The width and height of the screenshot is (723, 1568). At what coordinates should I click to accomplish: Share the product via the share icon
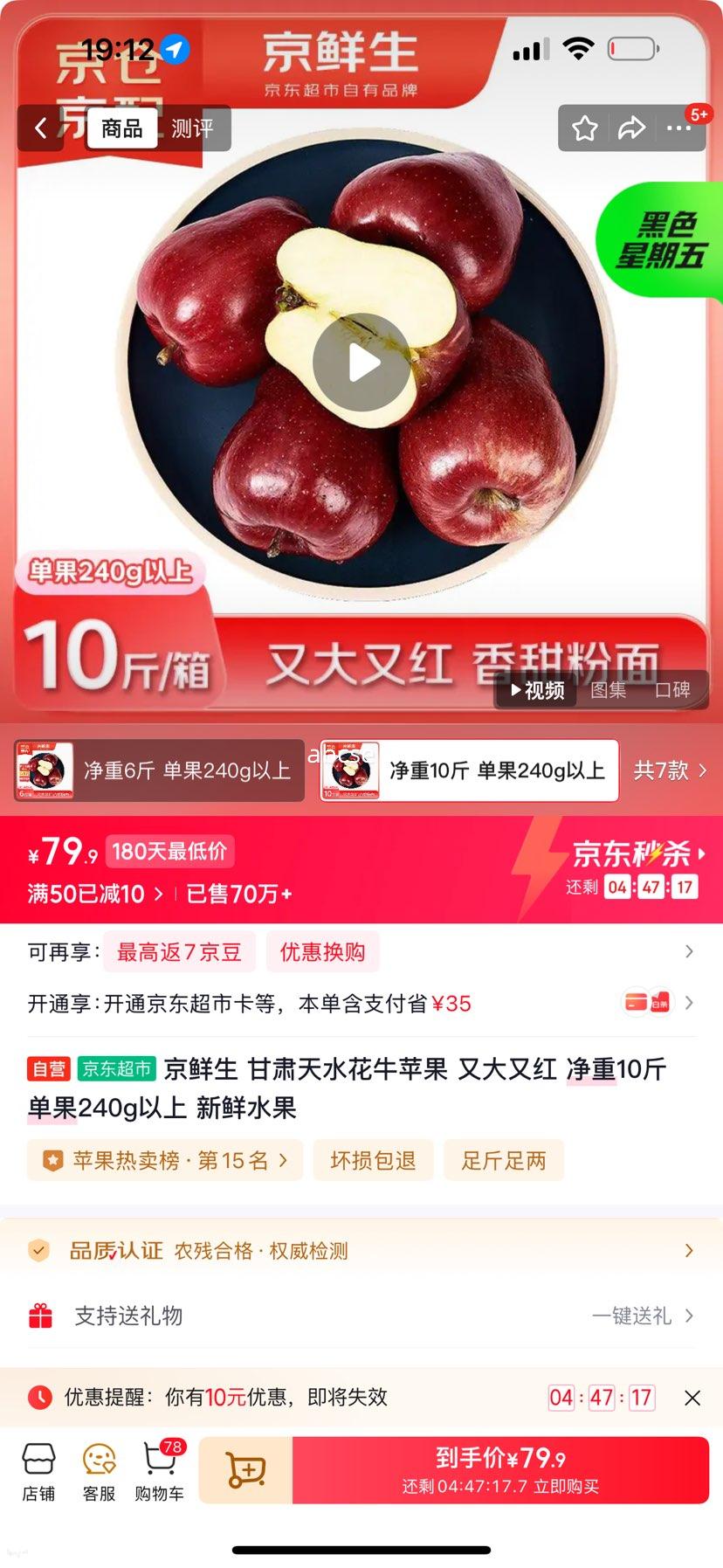tap(630, 128)
